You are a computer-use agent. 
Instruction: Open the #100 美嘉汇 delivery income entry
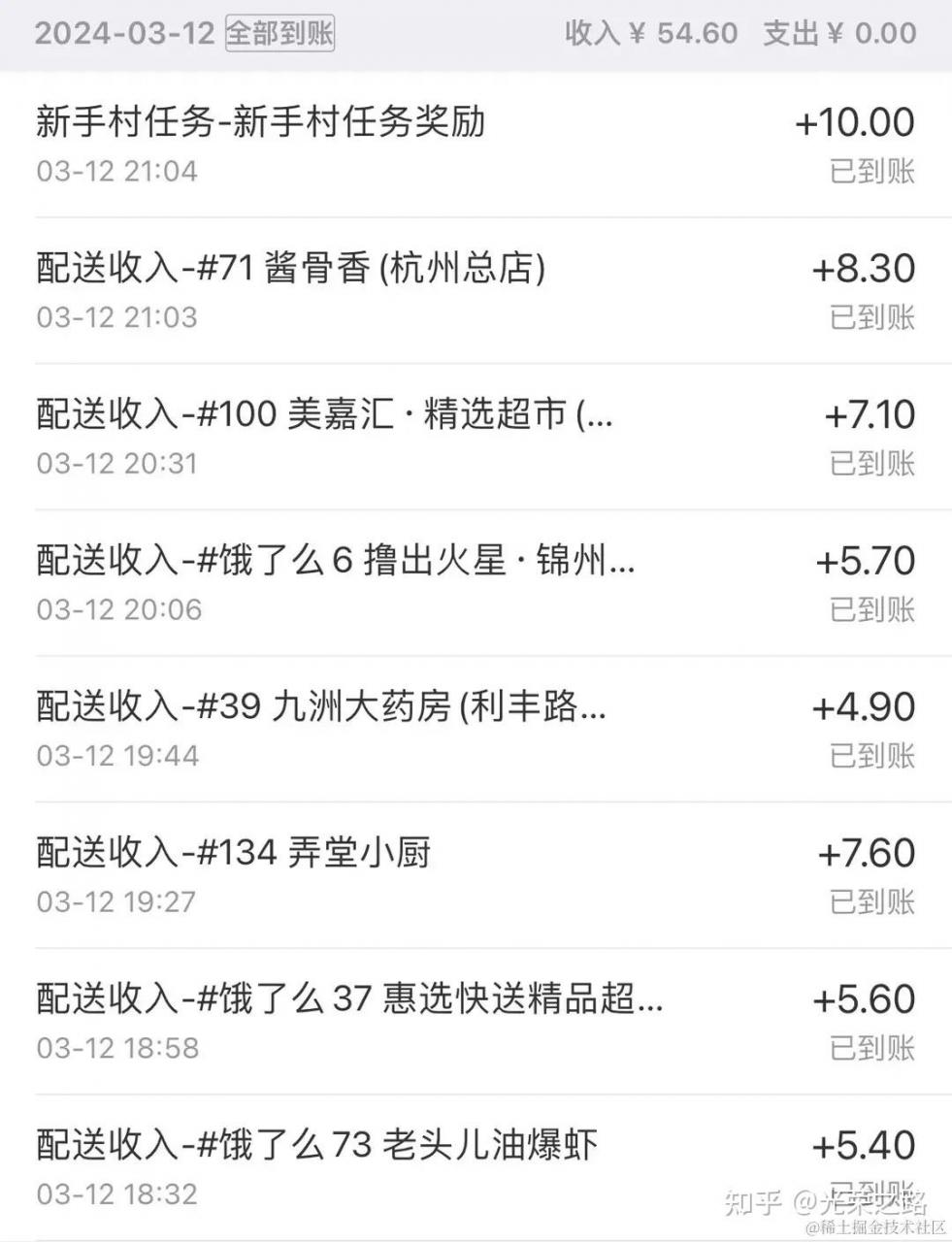(x=476, y=437)
